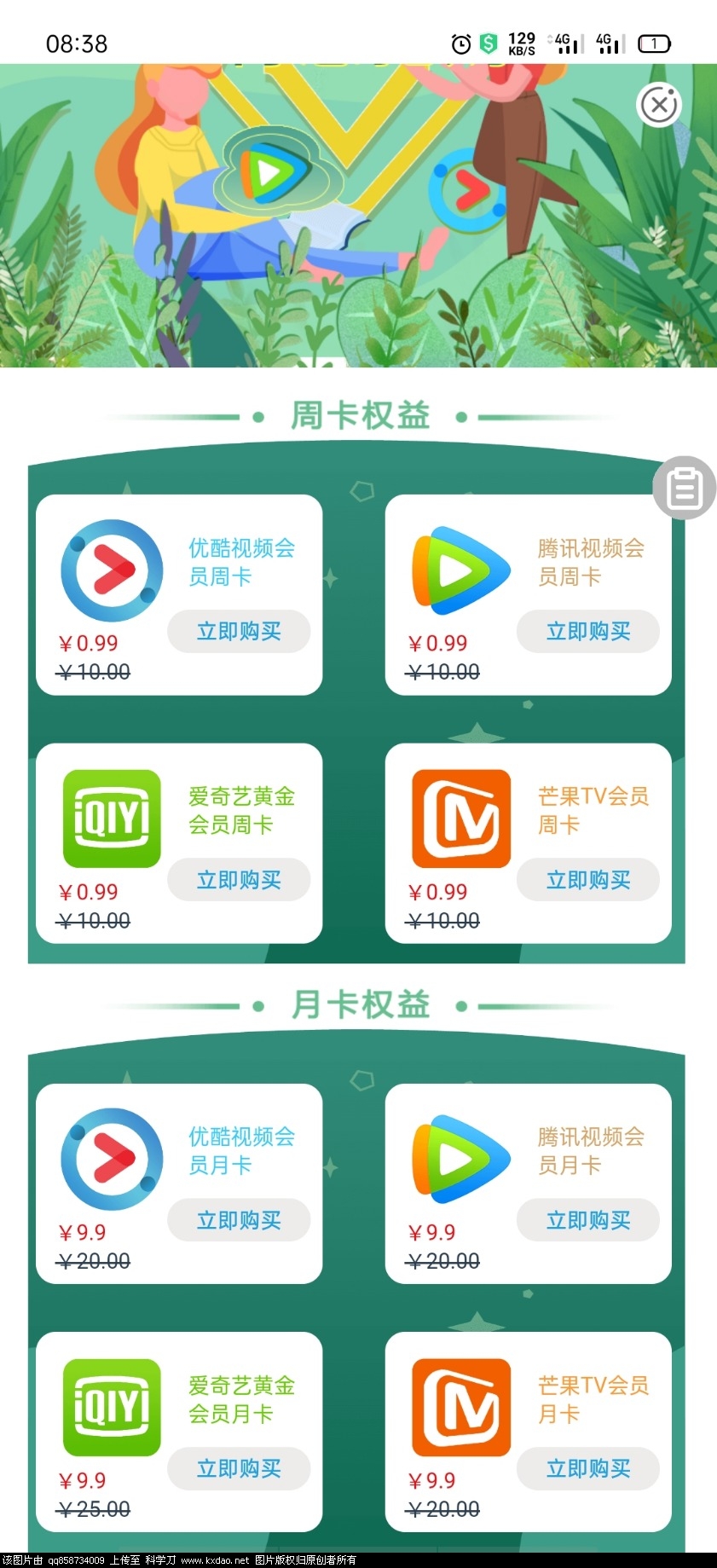The height and width of the screenshot is (1568, 717).
Task: Tap 立即购买 for 腾讯视频会员周卡
Action: pos(588,632)
